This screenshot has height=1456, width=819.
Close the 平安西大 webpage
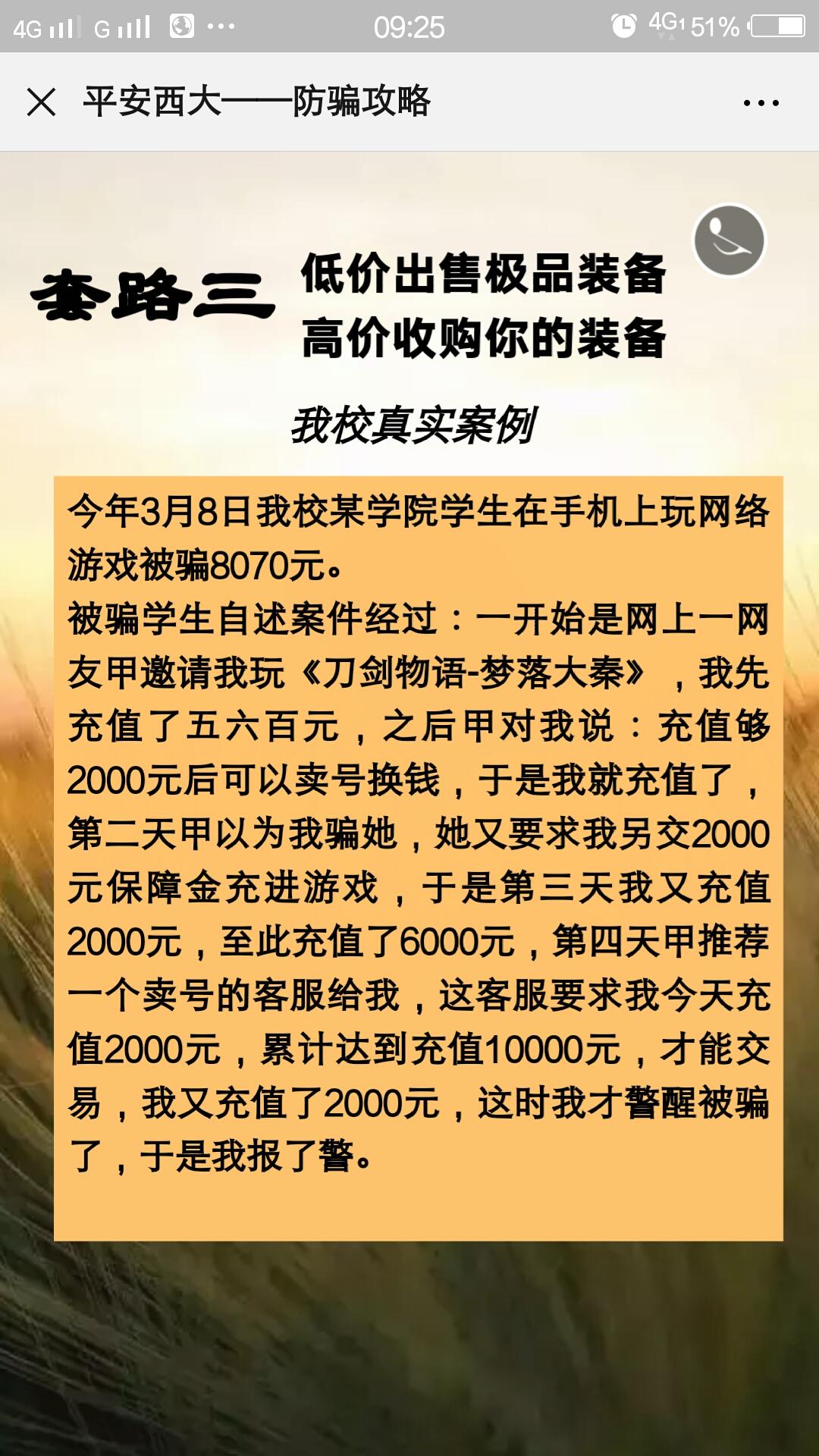(41, 102)
